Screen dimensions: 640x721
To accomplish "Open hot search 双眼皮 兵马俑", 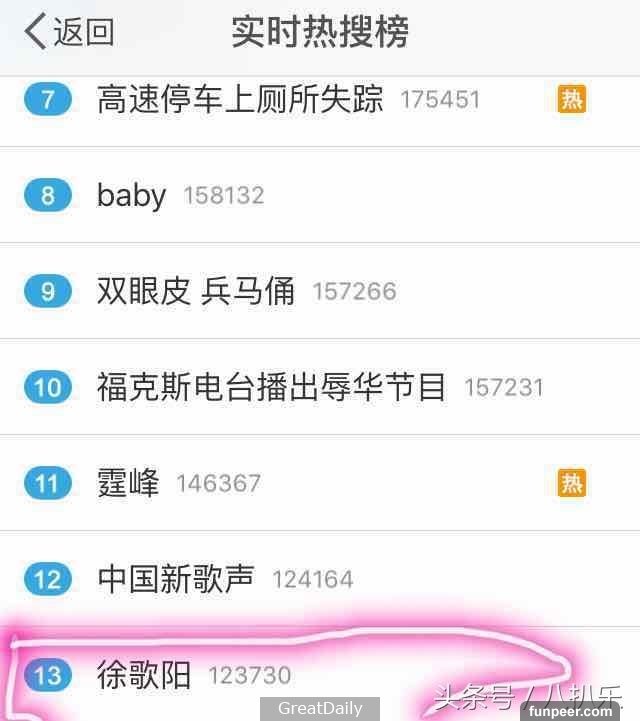I will pos(196,291).
